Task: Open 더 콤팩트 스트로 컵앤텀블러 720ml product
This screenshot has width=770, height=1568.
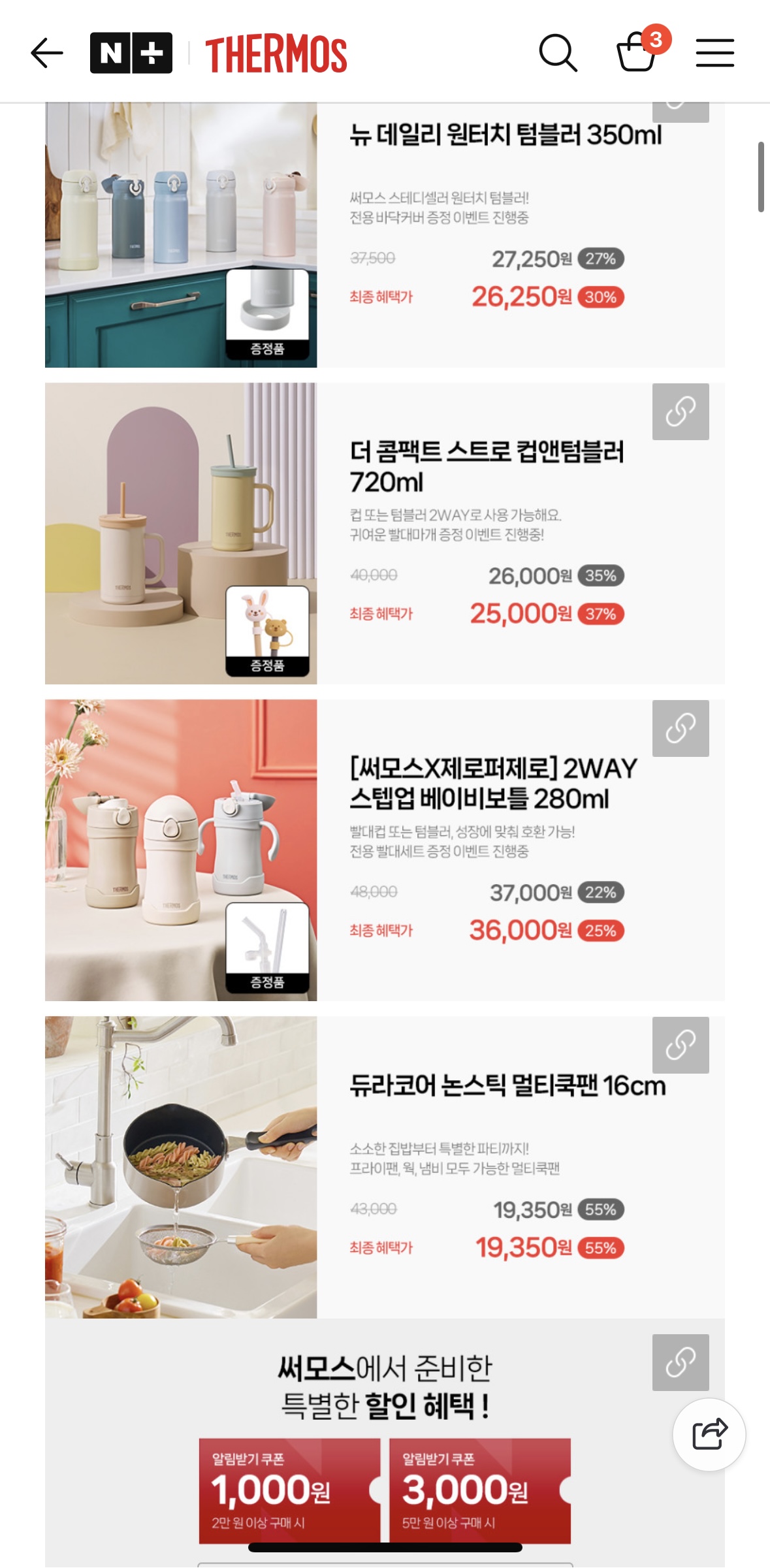Action: 487,466
